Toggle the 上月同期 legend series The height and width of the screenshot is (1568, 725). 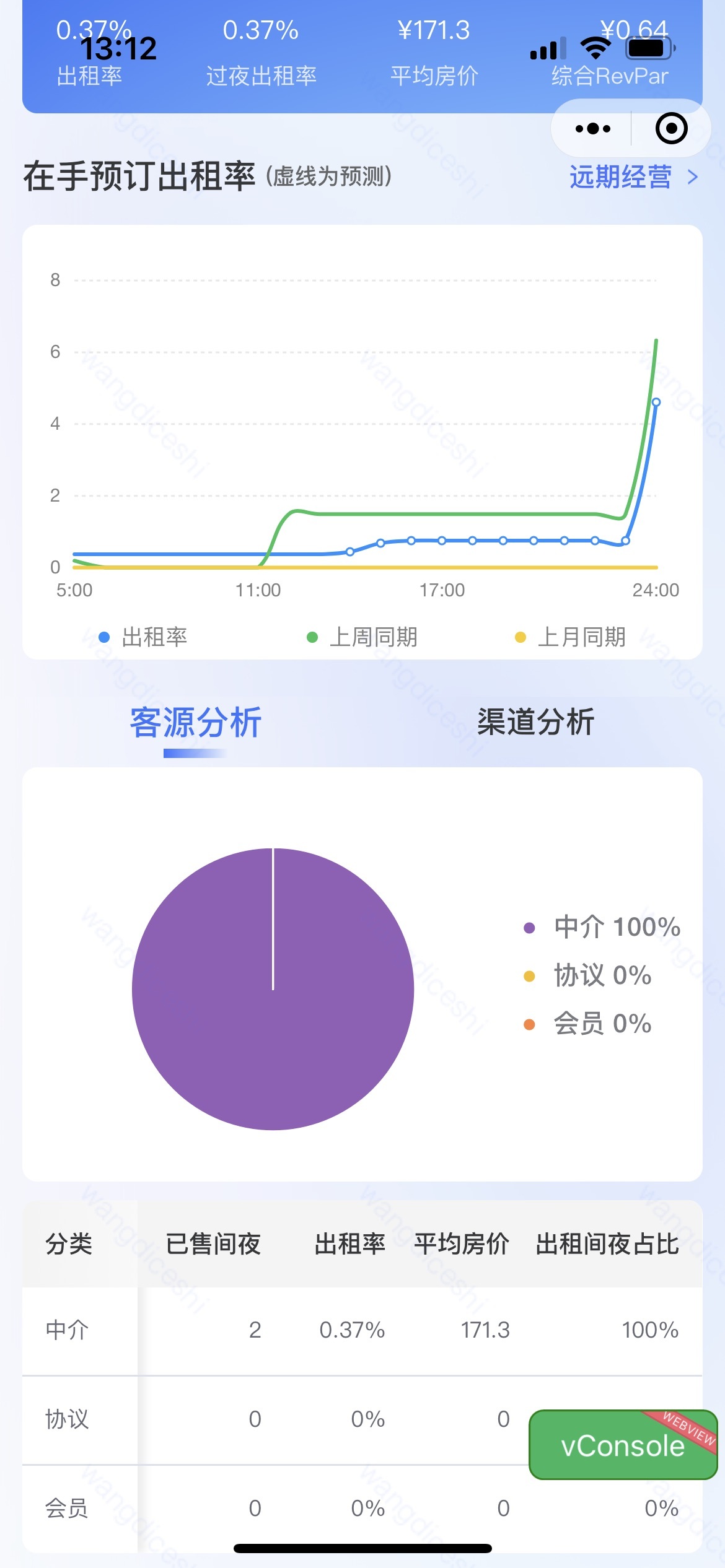[x=571, y=637]
